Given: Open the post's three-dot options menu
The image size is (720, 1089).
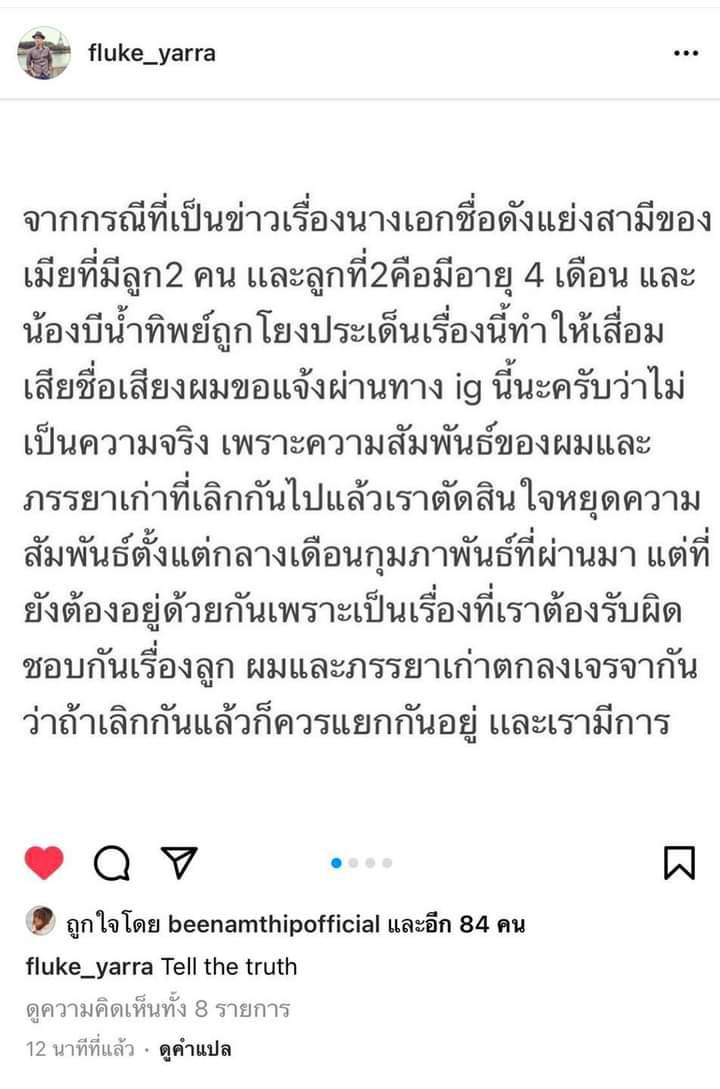Looking at the screenshot, I should [x=685, y=54].
